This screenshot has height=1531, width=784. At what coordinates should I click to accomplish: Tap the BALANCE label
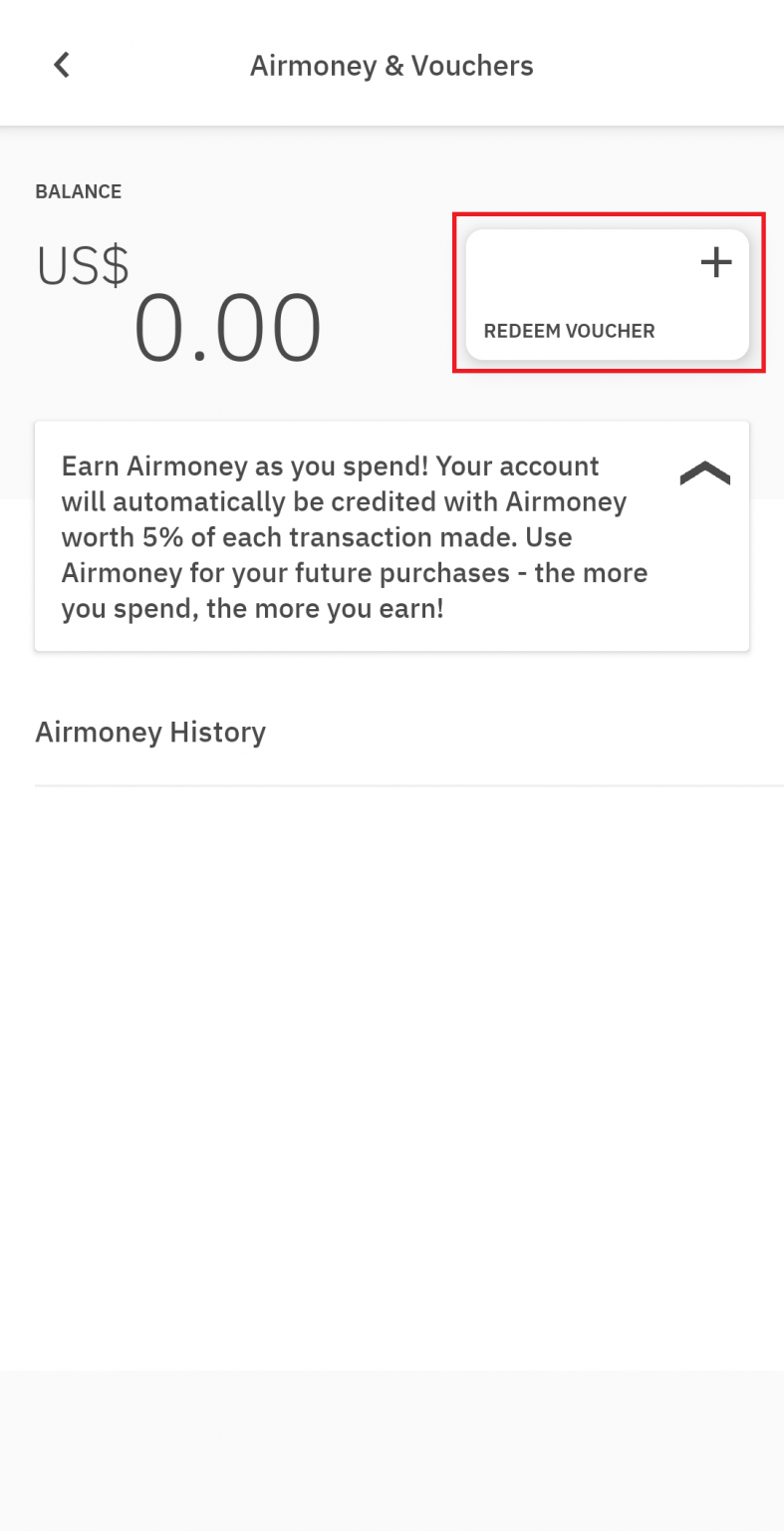pos(78,191)
